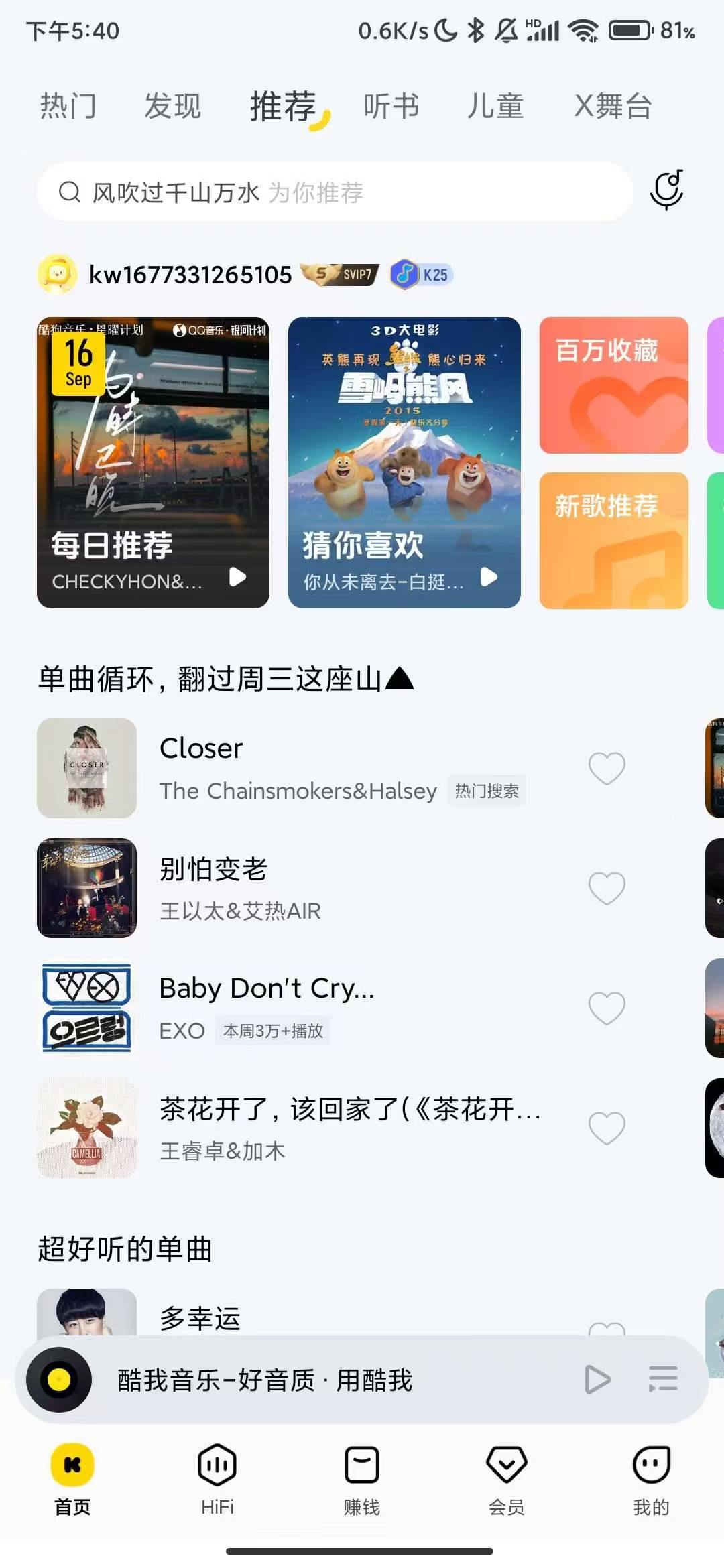Open the song recognition icon beside search
Viewport: 724px width, 1568px height.
667,190
